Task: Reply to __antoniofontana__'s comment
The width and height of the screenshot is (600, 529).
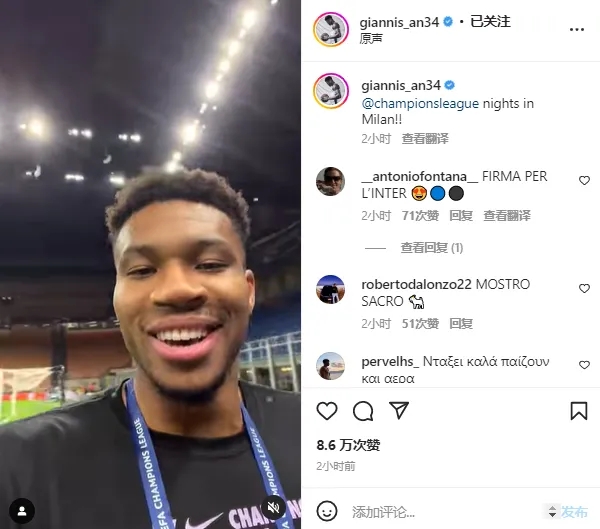Action: [x=461, y=215]
